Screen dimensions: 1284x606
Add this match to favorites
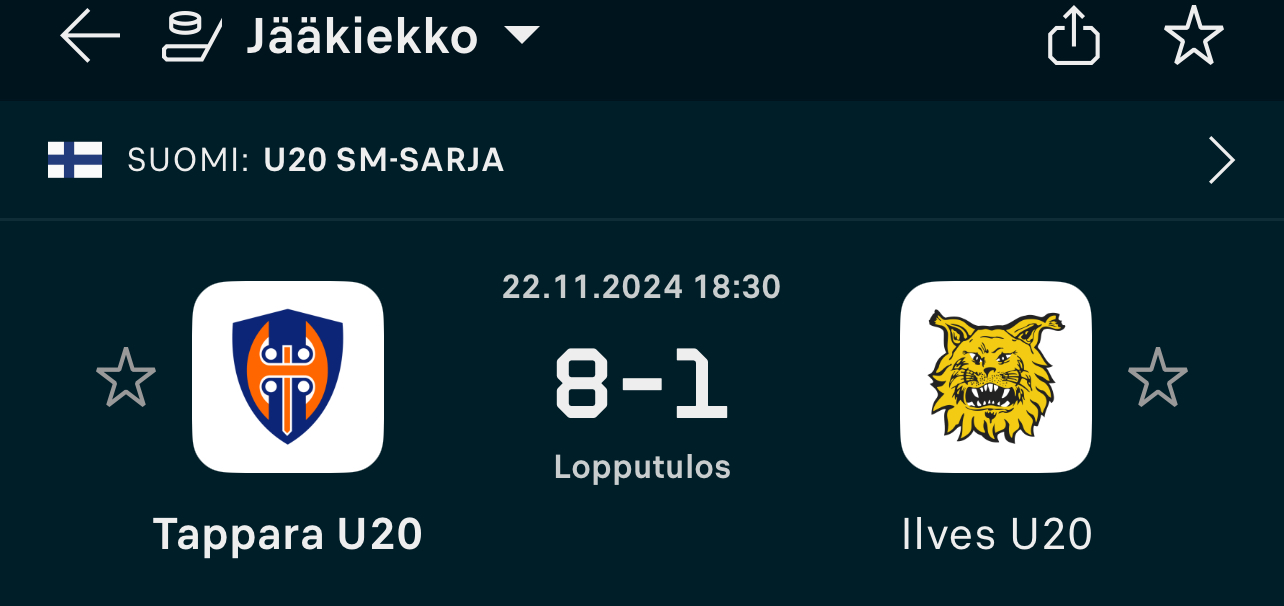tap(1193, 37)
